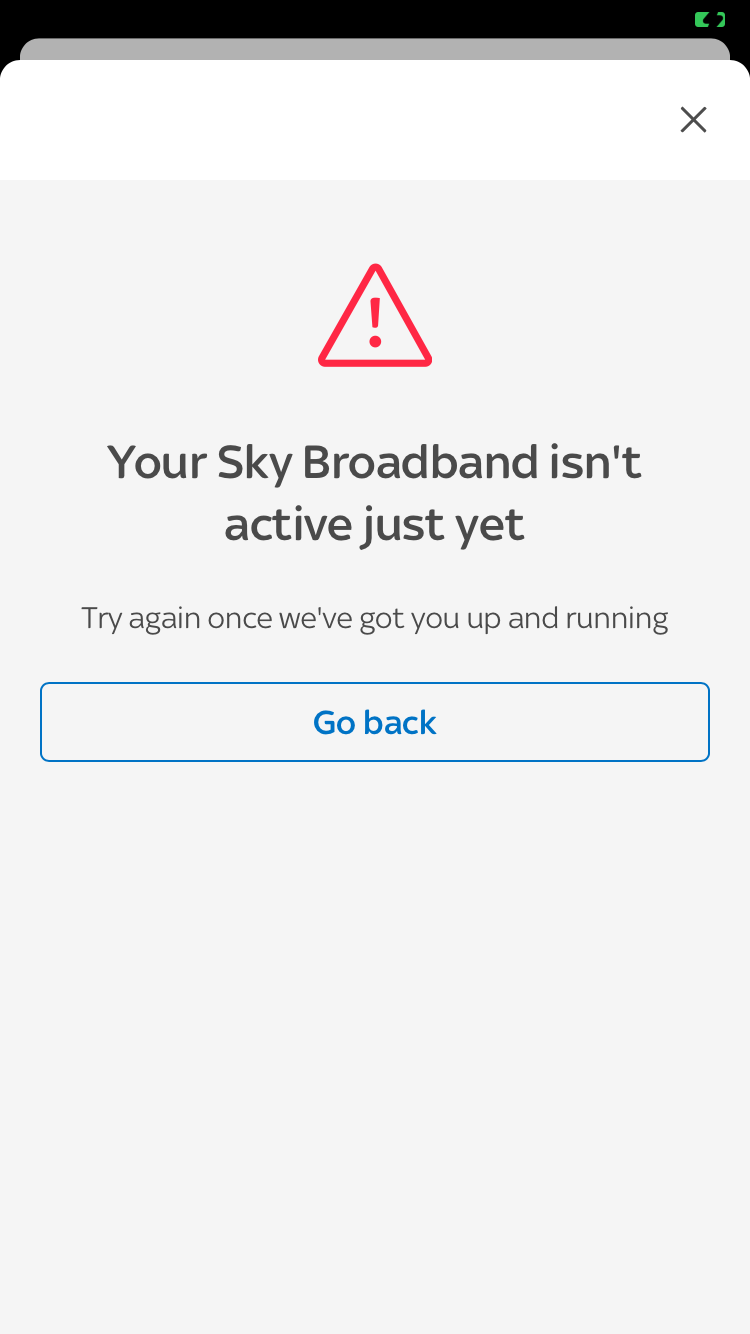Select the battery indicator in the status bar
Viewport: 750px width, 1334px height.
(x=709, y=19)
